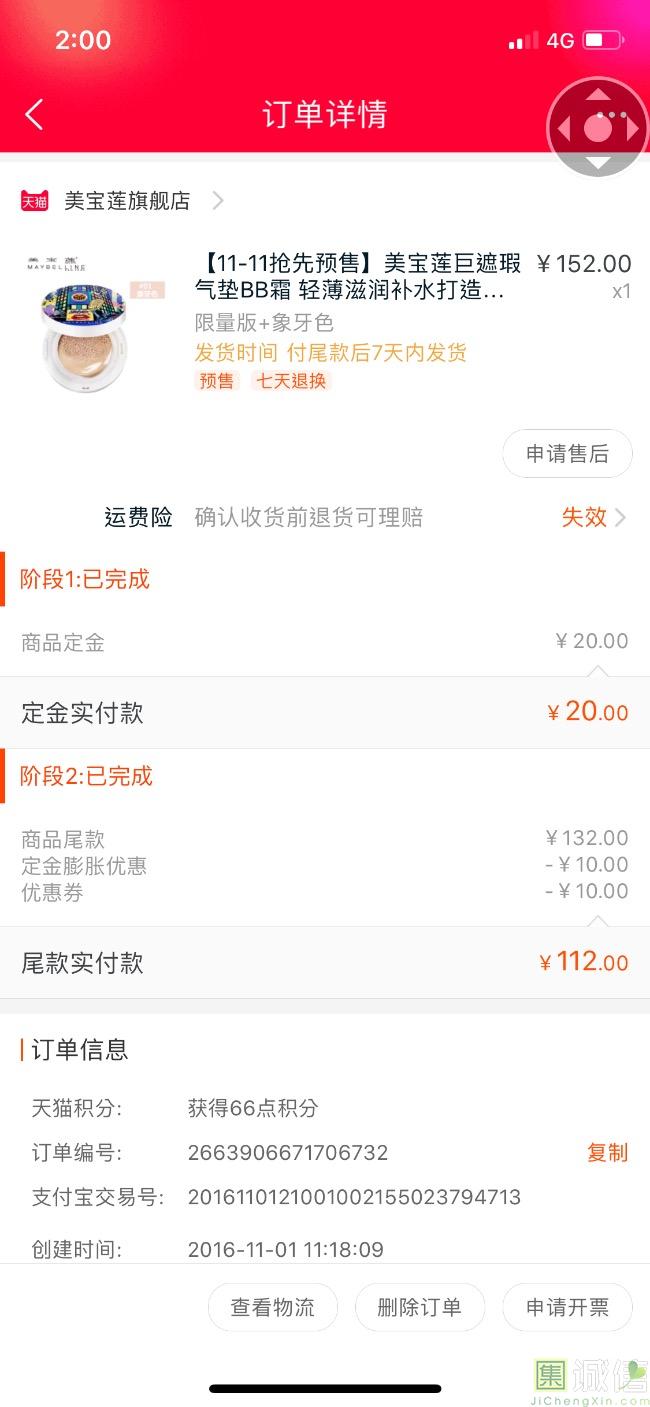Tap 申请售后 button
Viewport: 650px width, 1407px height.
pyautogui.click(x=567, y=454)
